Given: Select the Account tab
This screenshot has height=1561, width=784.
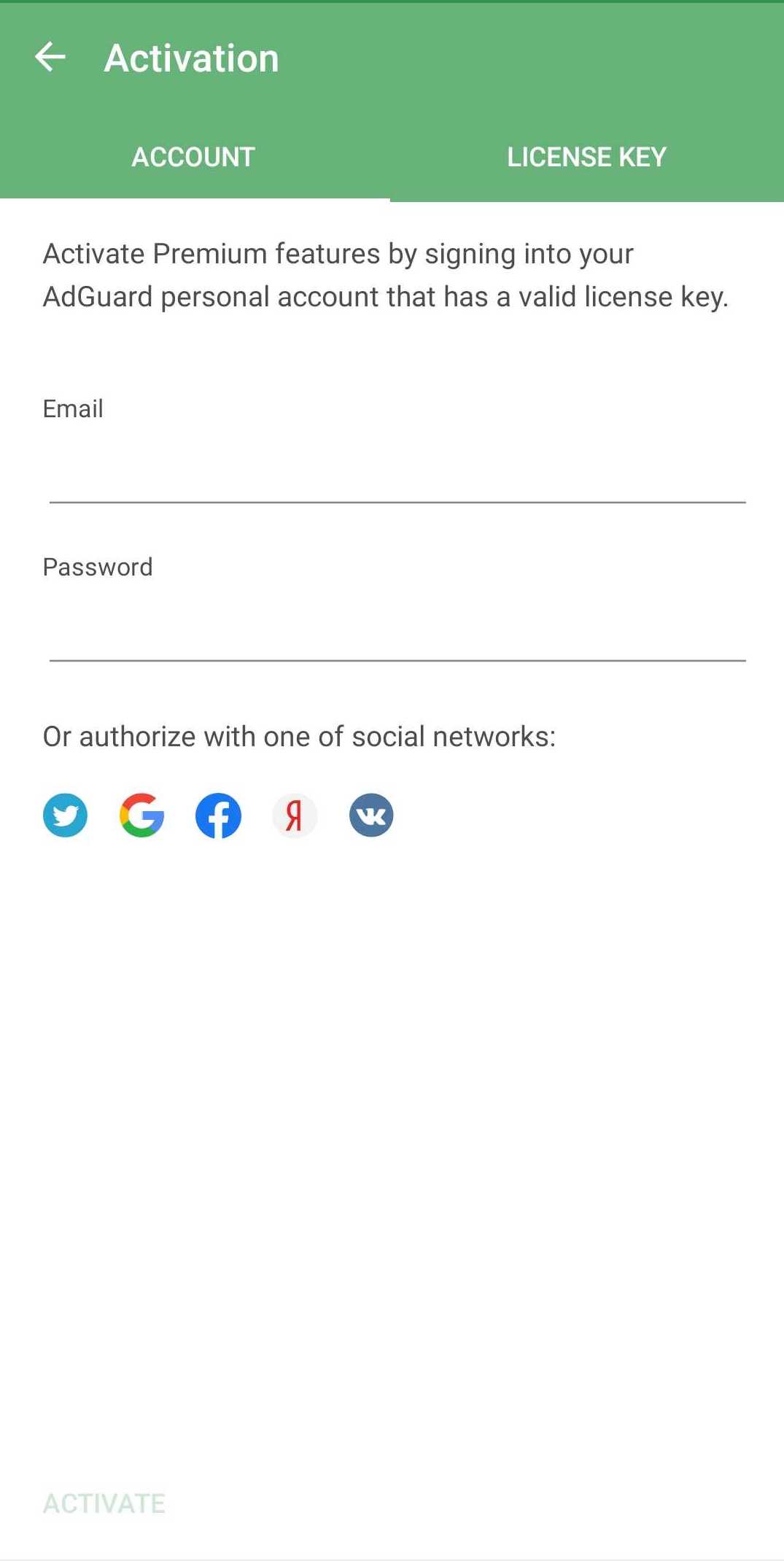Looking at the screenshot, I should point(194,157).
